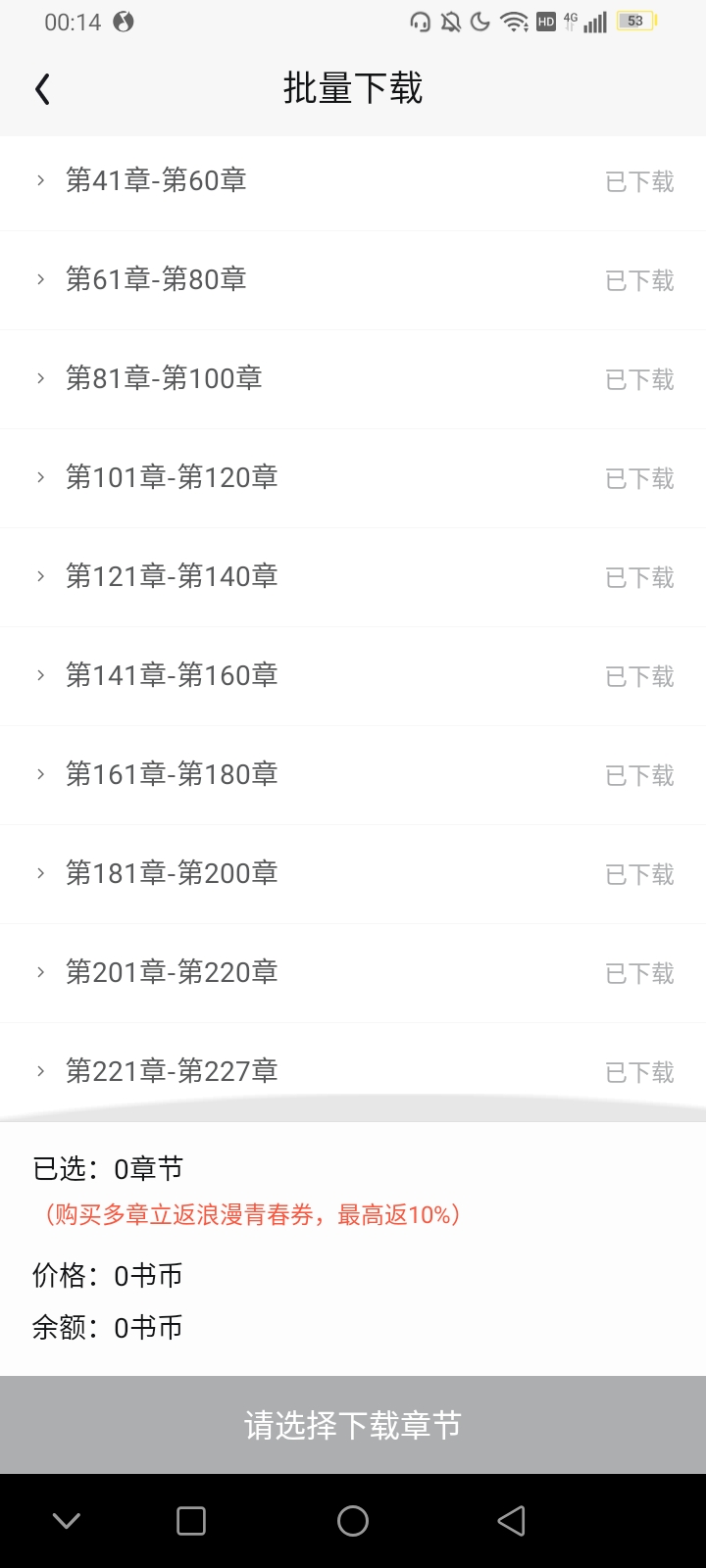Image resolution: width=706 pixels, height=1568 pixels.
Task: Tap the 请选择下载章节 button
Action: [353, 1425]
